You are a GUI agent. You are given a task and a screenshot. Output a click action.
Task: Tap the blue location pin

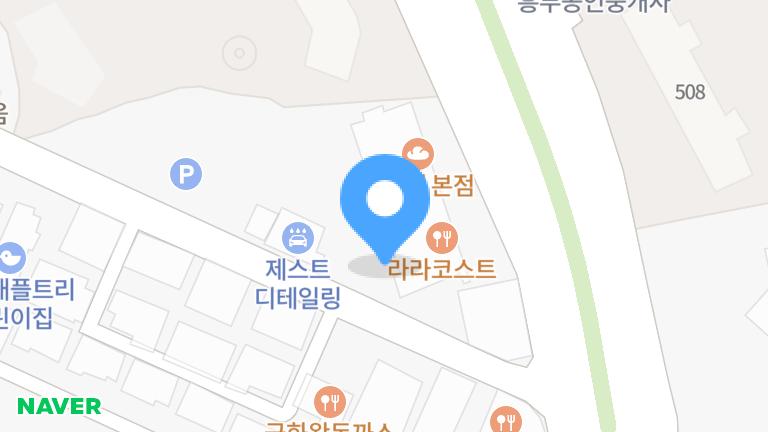click(x=385, y=202)
